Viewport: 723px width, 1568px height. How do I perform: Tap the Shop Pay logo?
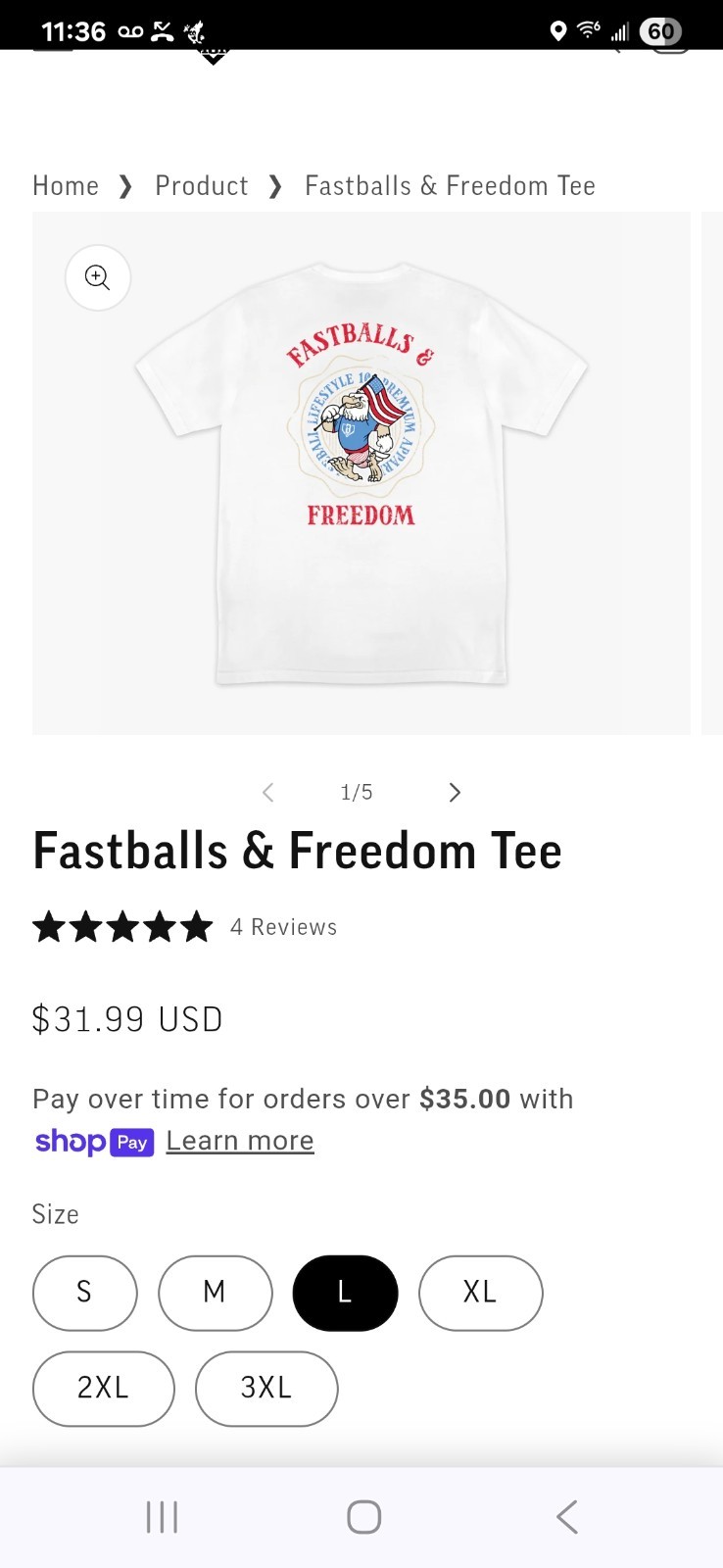click(x=93, y=1142)
